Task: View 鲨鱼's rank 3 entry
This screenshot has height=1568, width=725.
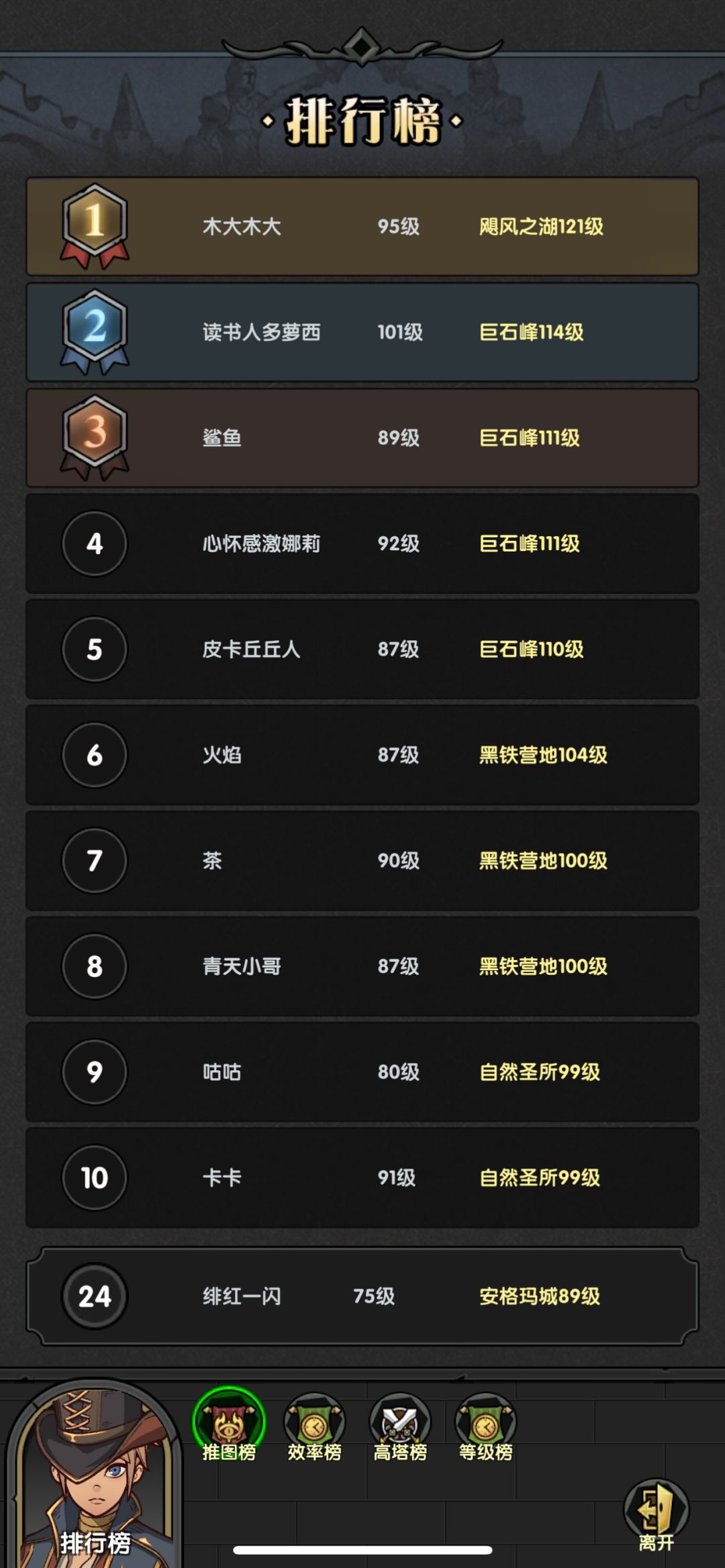Action: 362,437
